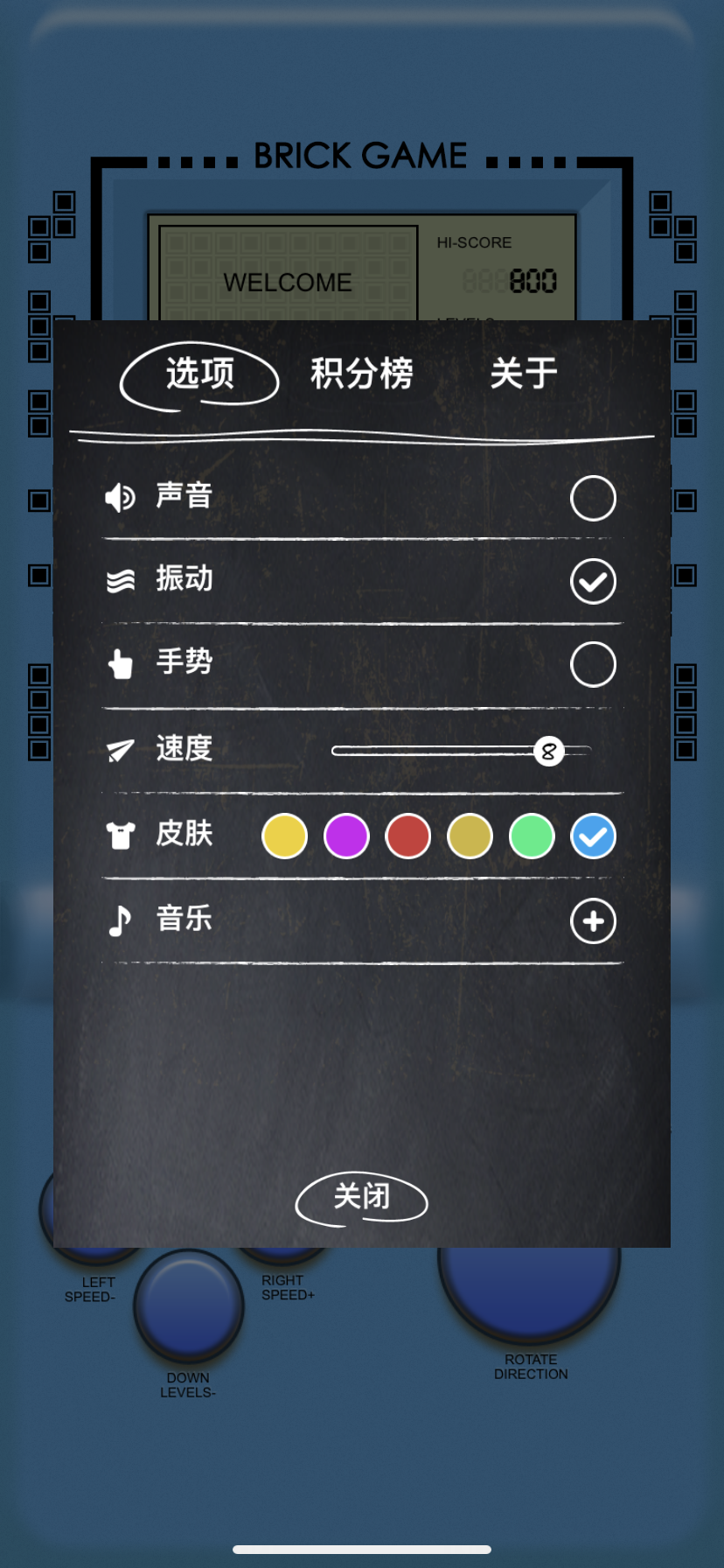Select the blue skin color
Image resolution: width=724 pixels, height=1568 pixels.
593,836
